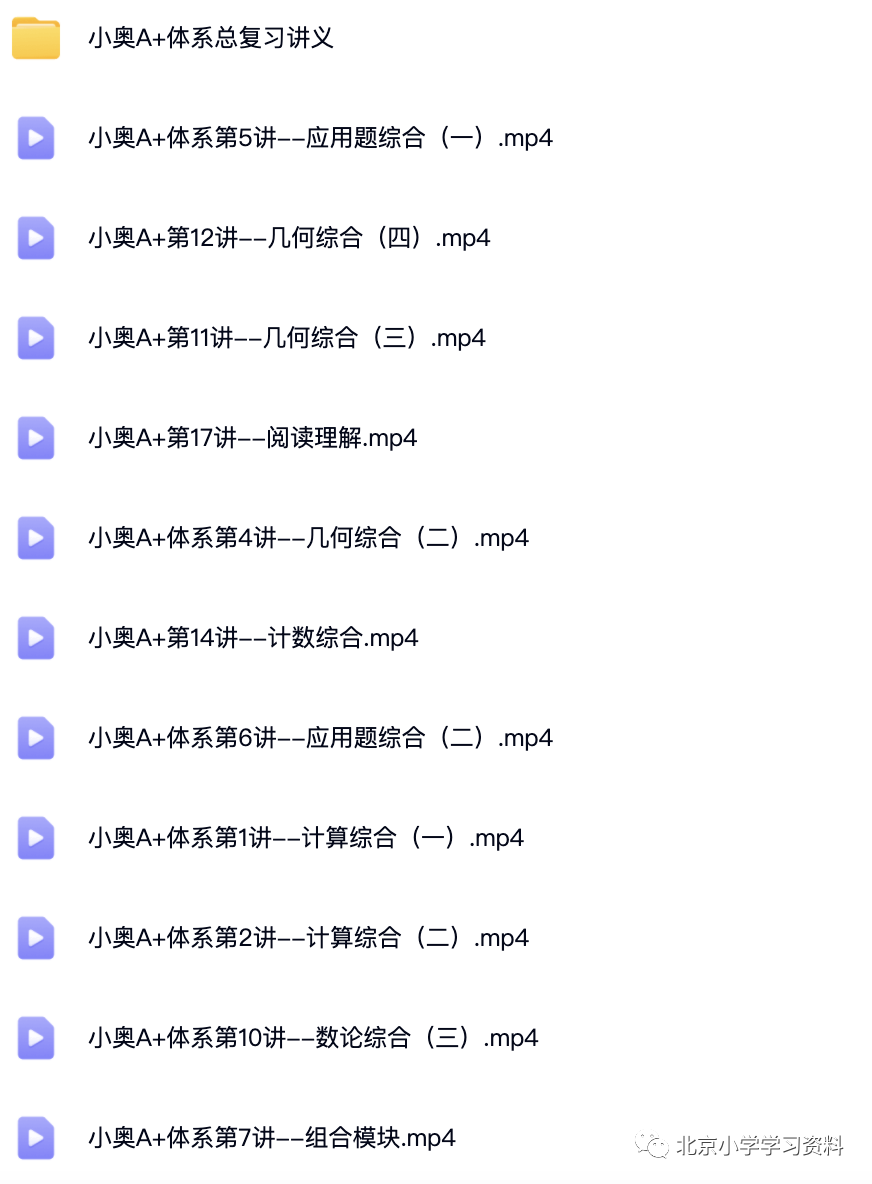872x1184 pixels.
Task: Tap 第6讲 应用题综合（二）.mp4
Action: click(x=320, y=738)
